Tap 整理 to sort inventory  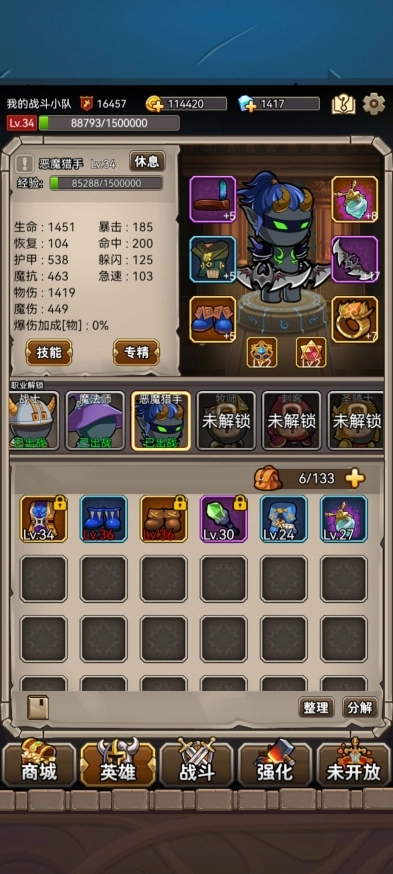tap(316, 708)
